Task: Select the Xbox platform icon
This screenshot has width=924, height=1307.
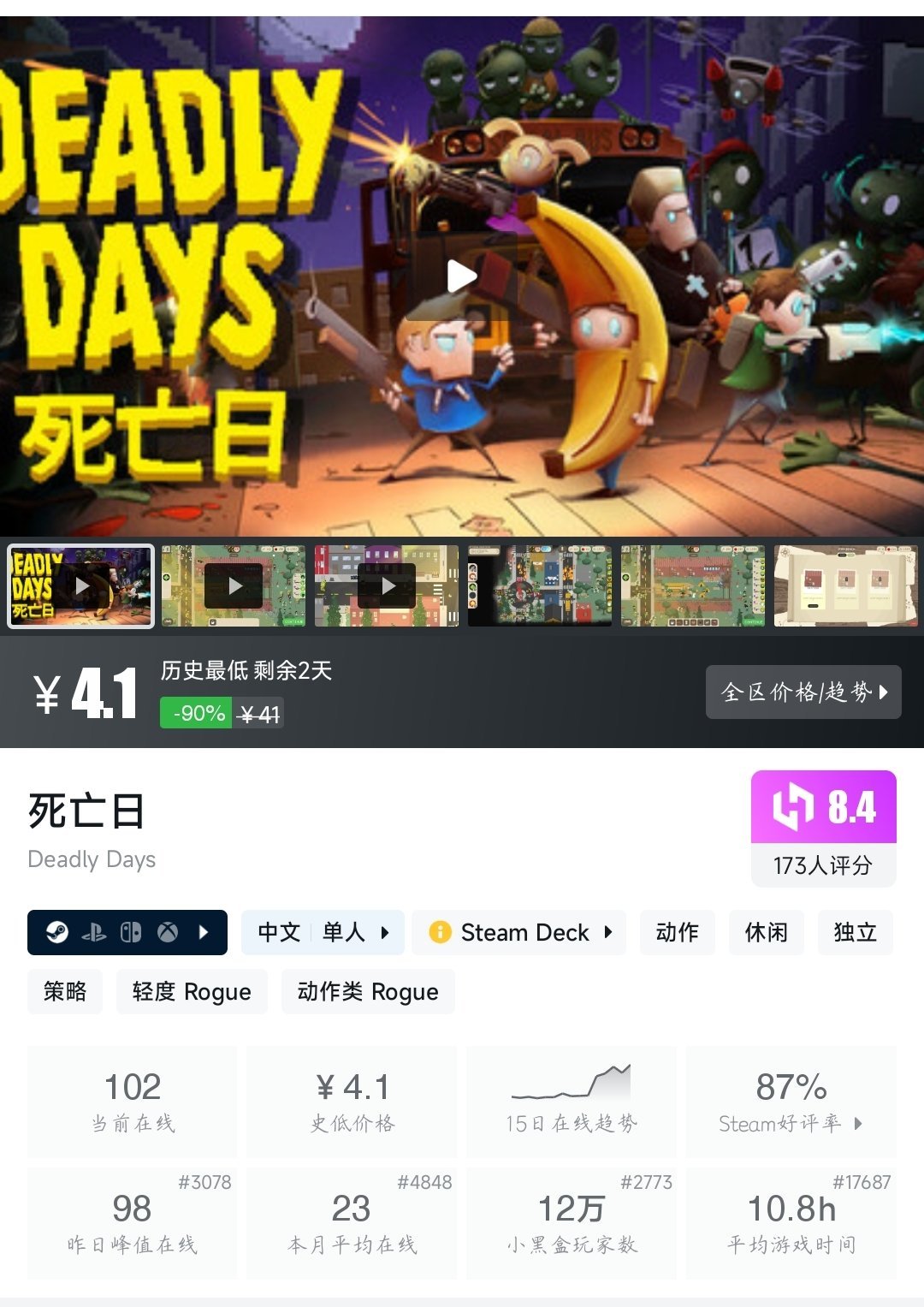Action: point(166,932)
